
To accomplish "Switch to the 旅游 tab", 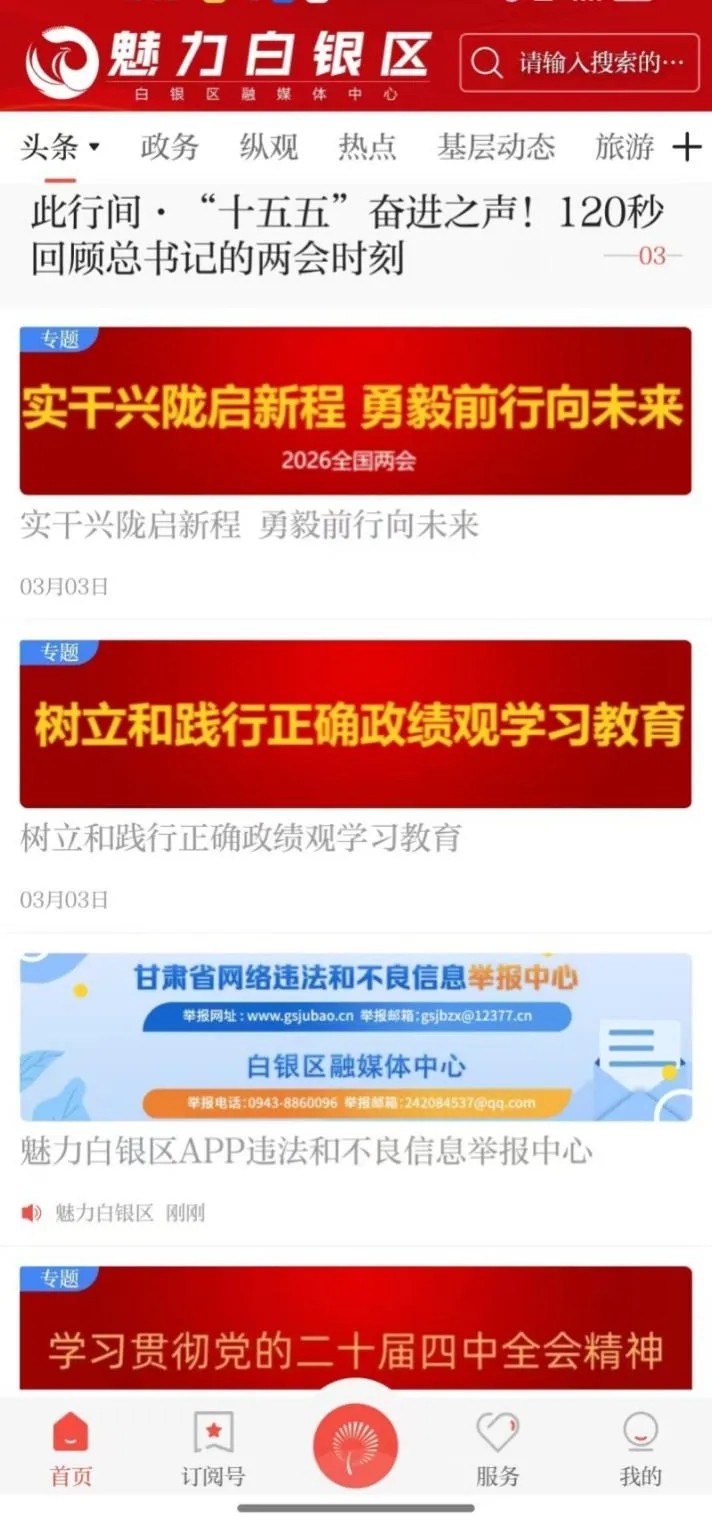I will 624,147.
